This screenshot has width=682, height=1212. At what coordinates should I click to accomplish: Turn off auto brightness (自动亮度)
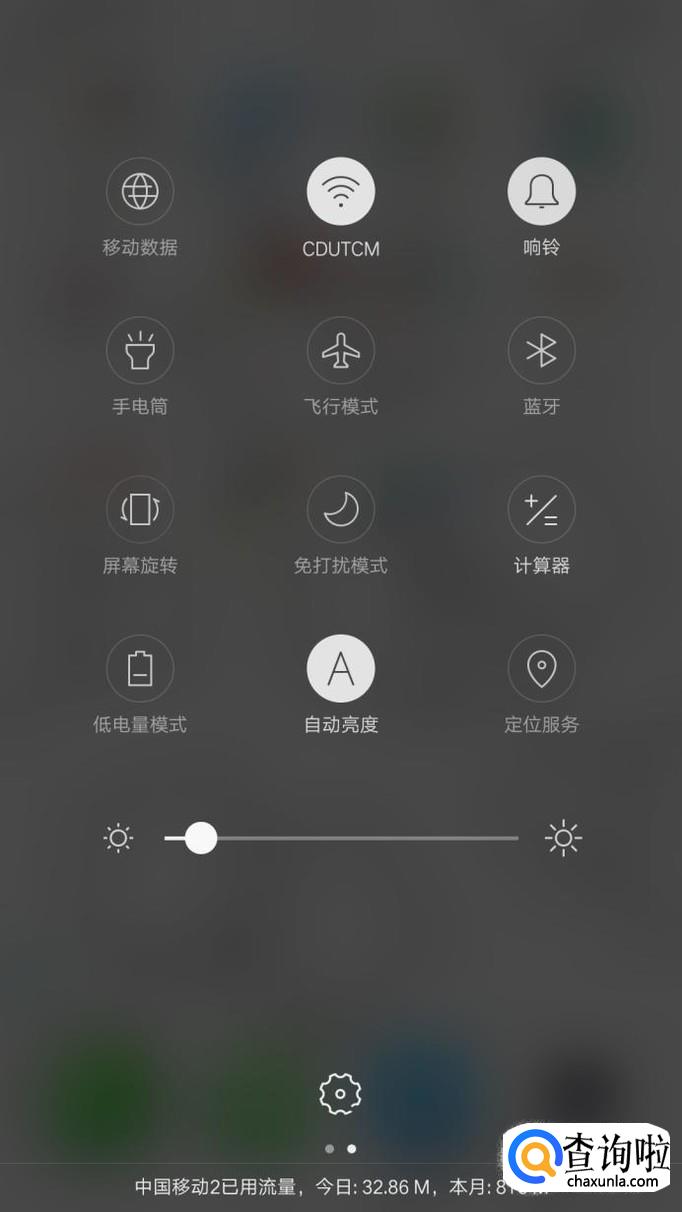point(341,668)
